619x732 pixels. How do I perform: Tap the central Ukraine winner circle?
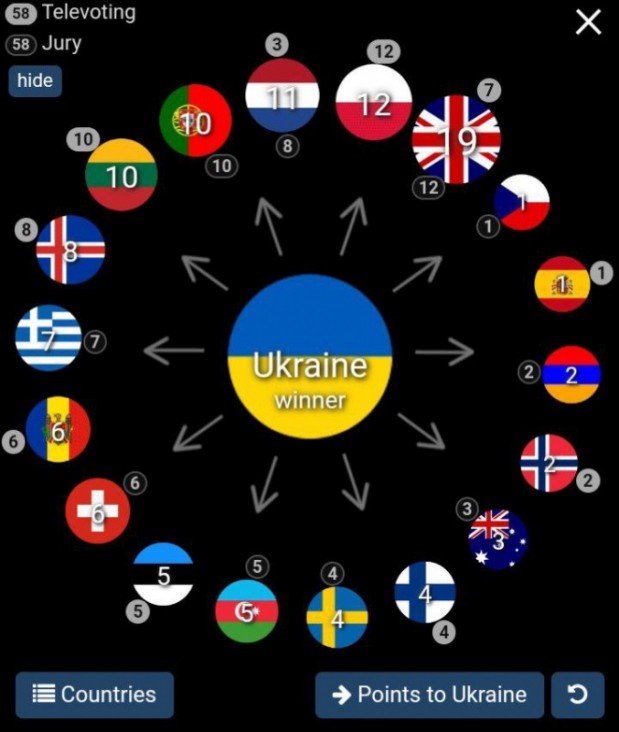(309, 356)
